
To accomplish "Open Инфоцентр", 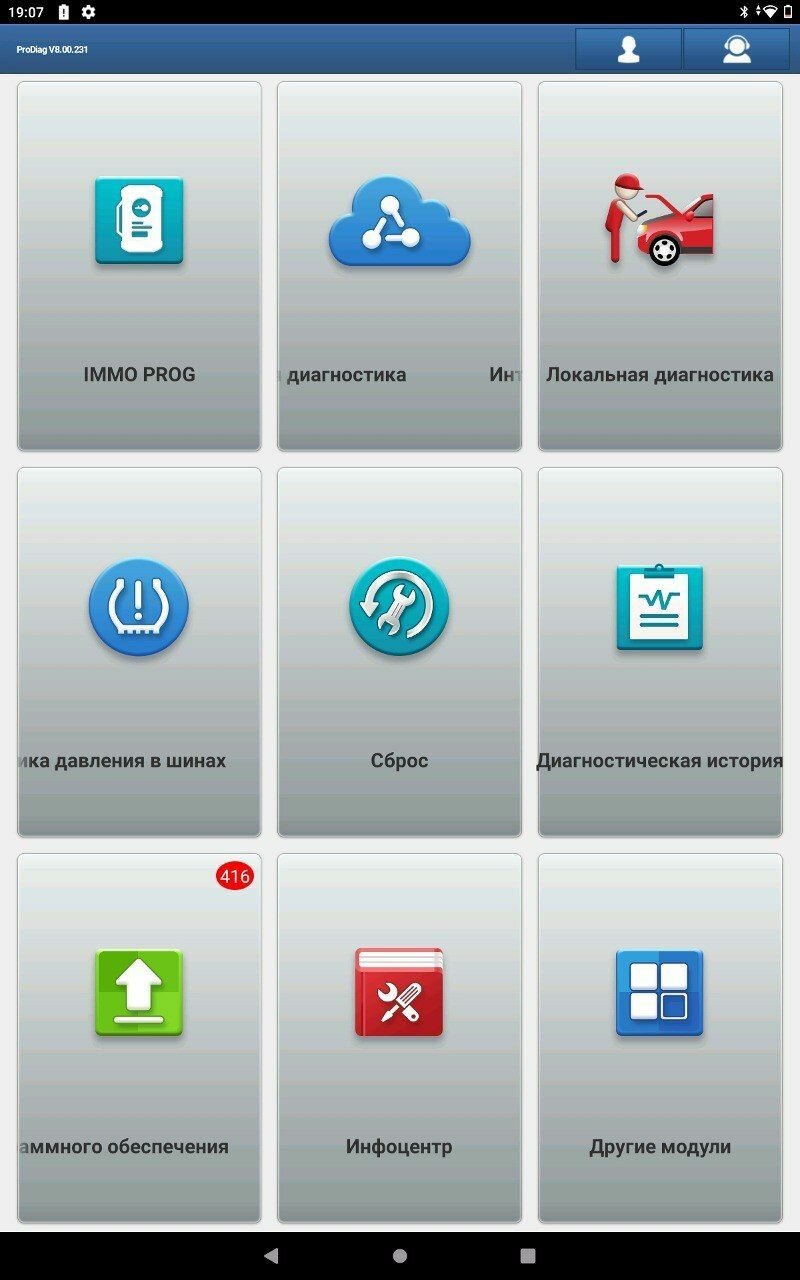I will pos(399,1038).
